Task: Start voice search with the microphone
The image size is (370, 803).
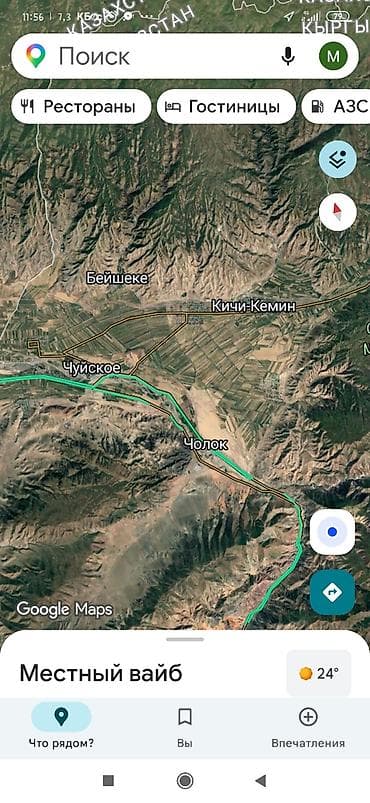Action: (x=288, y=56)
